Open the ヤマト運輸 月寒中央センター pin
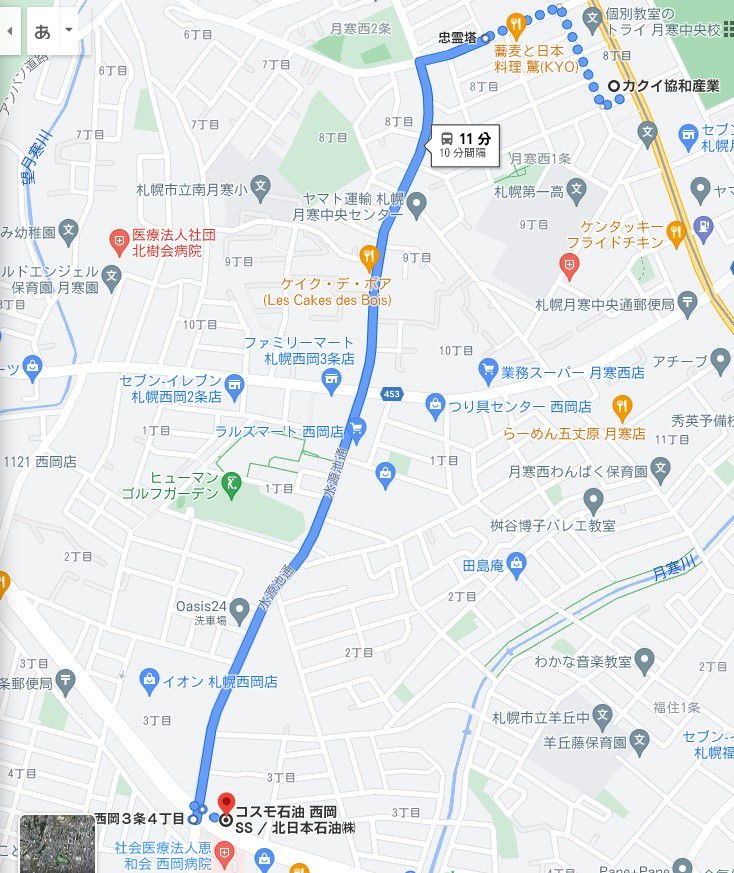This screenshot has height=873, width=734. tap(416, 205)
